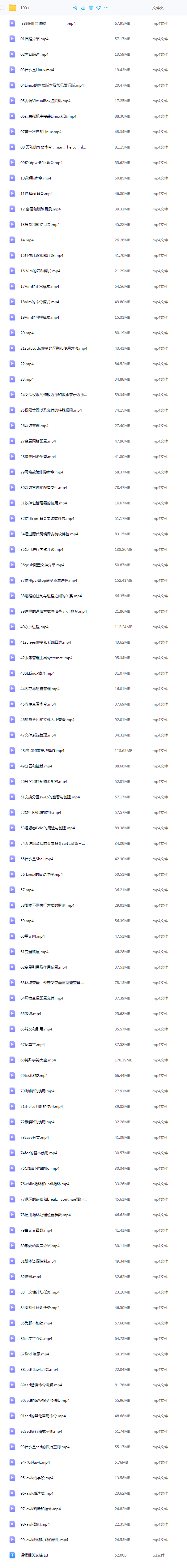Open 课程相关文档.txt file
This screenshot has width=187, height=1568.
tap(34, 1555)
